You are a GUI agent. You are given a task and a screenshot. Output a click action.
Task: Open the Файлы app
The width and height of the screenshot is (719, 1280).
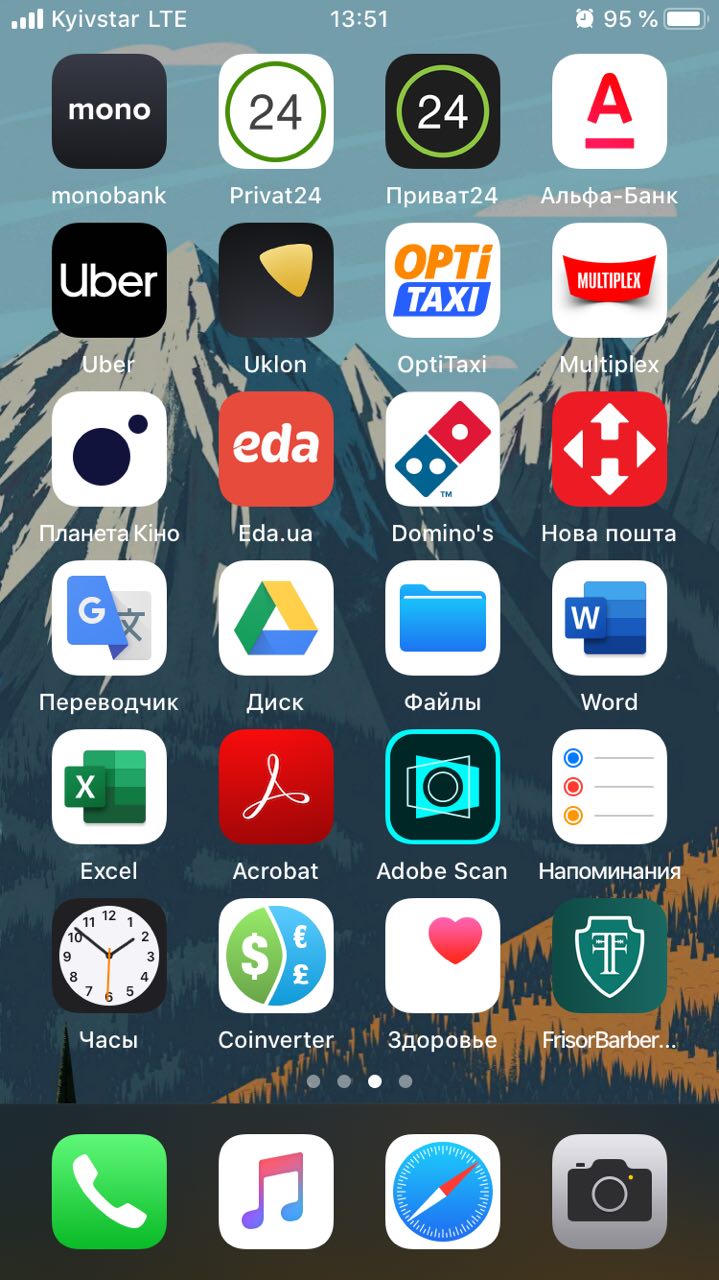(x=442, y=618)
